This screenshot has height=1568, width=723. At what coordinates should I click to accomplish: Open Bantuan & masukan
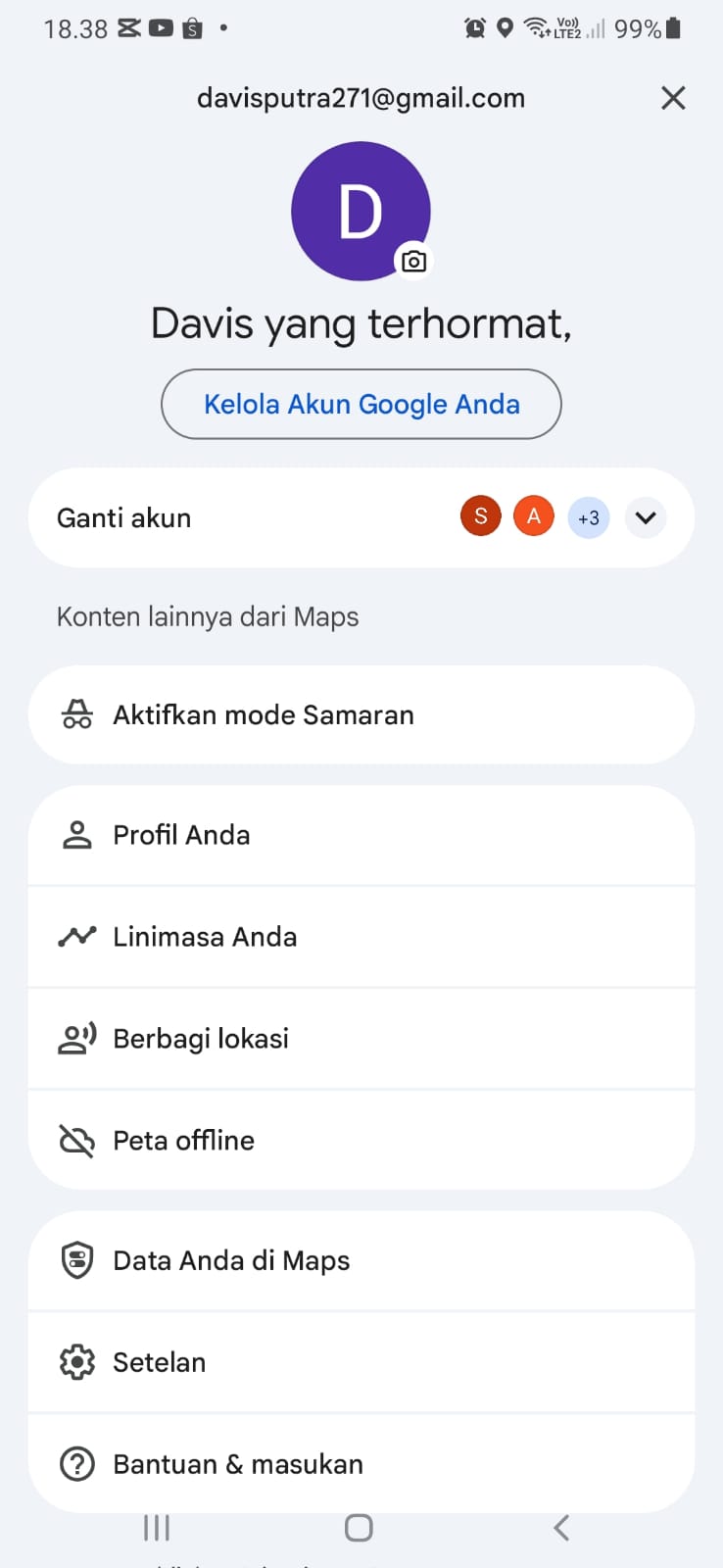[361, 1464]
